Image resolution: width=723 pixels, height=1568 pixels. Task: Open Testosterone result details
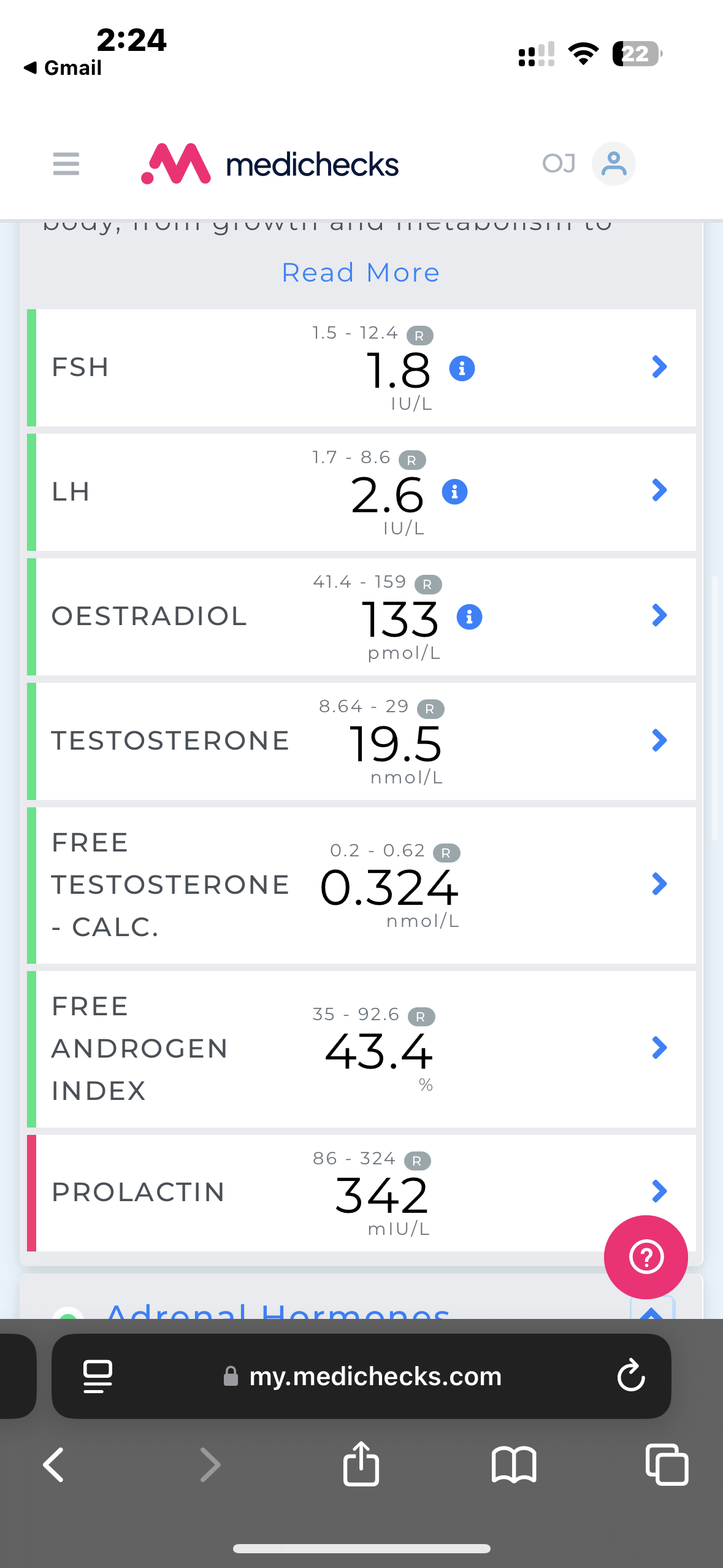[659, 740]
